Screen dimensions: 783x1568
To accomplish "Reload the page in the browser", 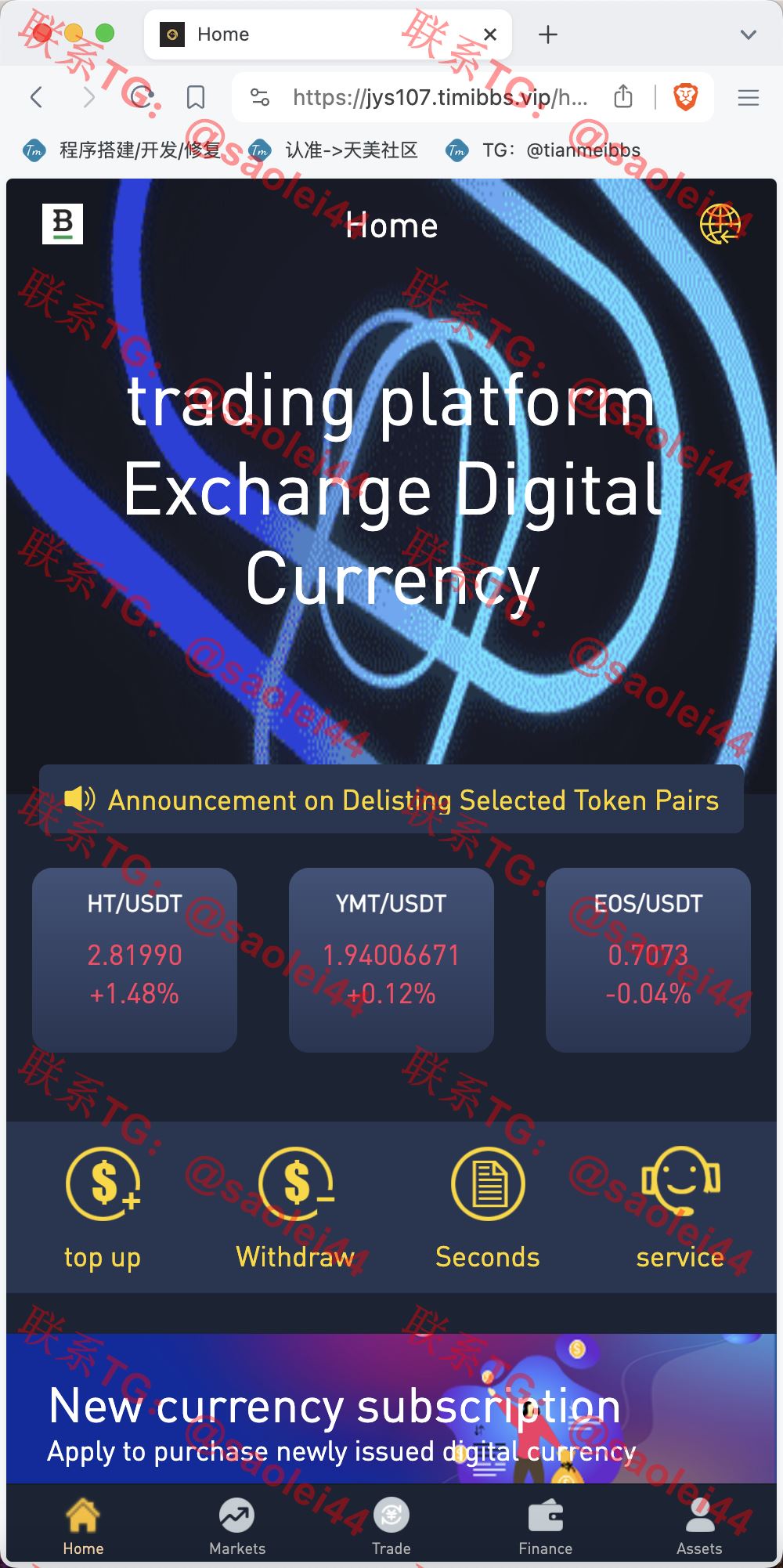I will tap(142, 97).
